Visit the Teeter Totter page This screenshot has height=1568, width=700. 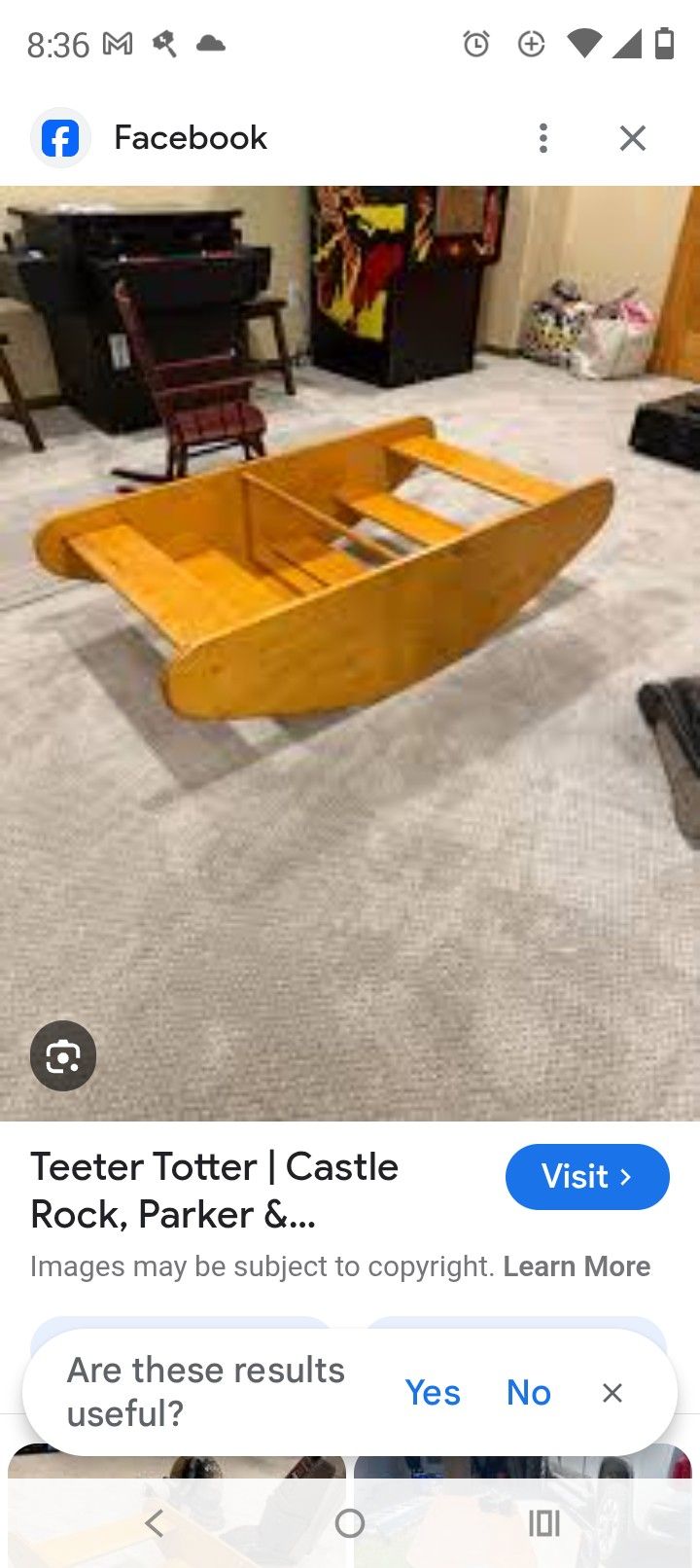point(586,1177)
